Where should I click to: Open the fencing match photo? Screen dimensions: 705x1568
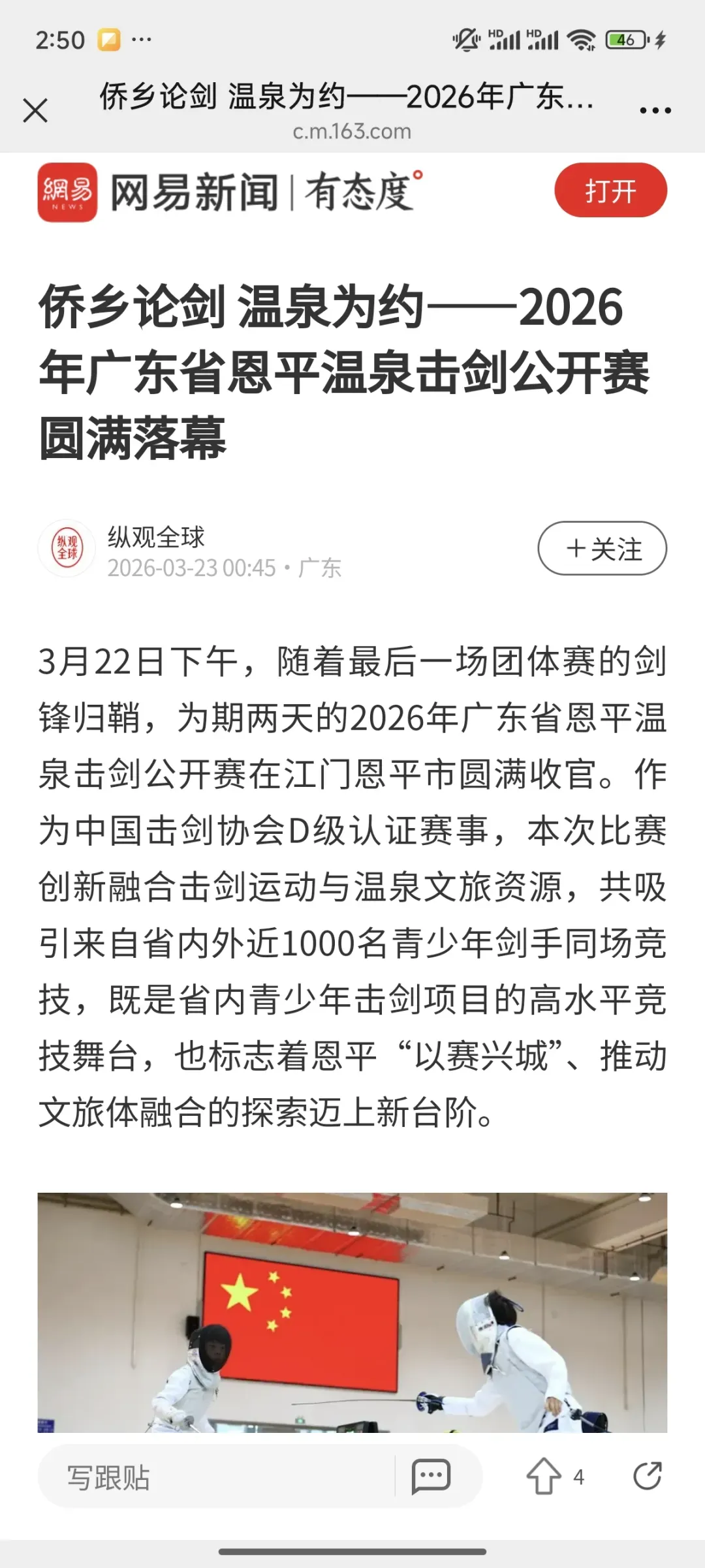[x=352, y=1312]
